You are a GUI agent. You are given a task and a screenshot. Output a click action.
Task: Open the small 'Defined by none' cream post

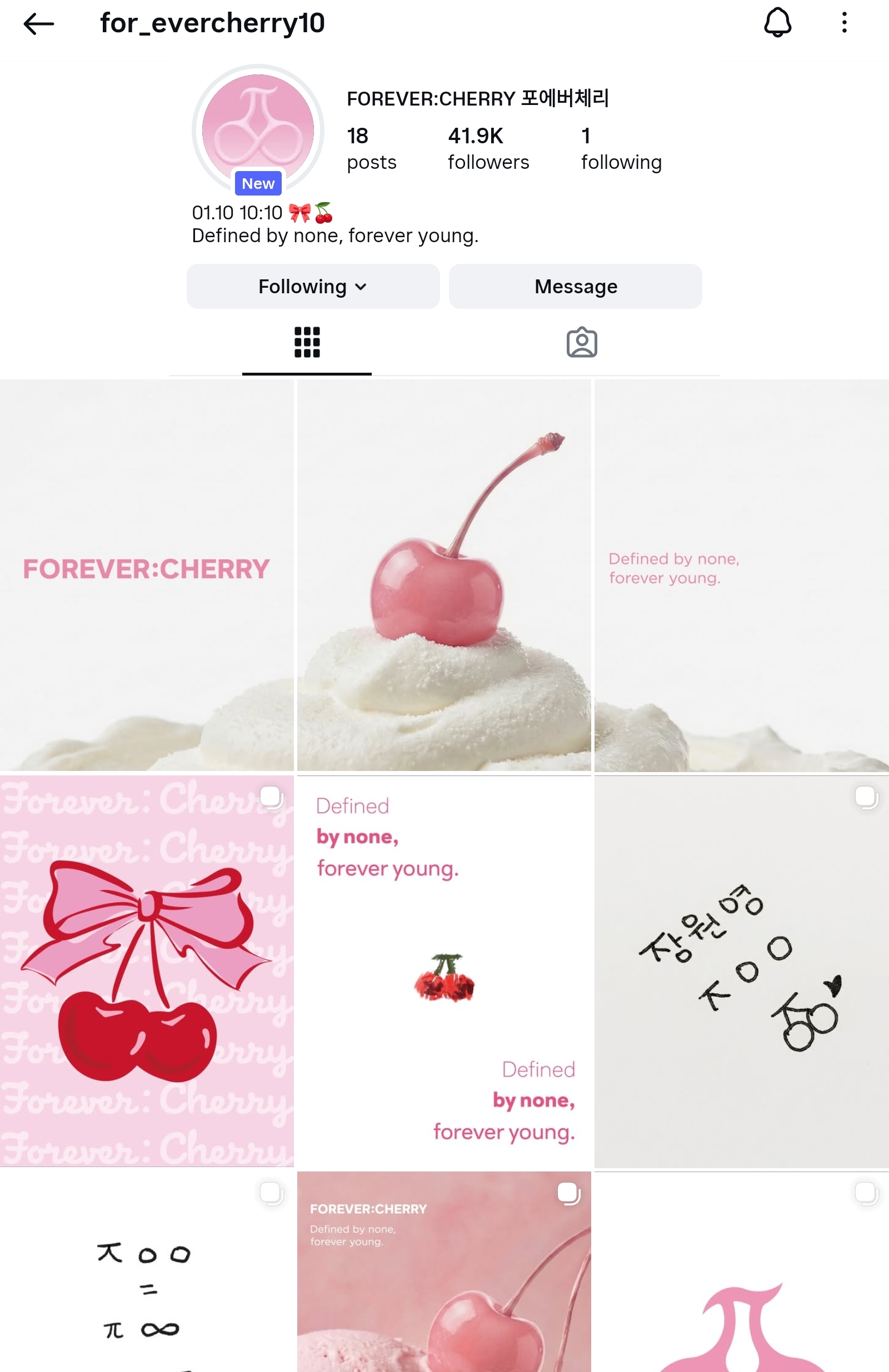tap(741, 575)
